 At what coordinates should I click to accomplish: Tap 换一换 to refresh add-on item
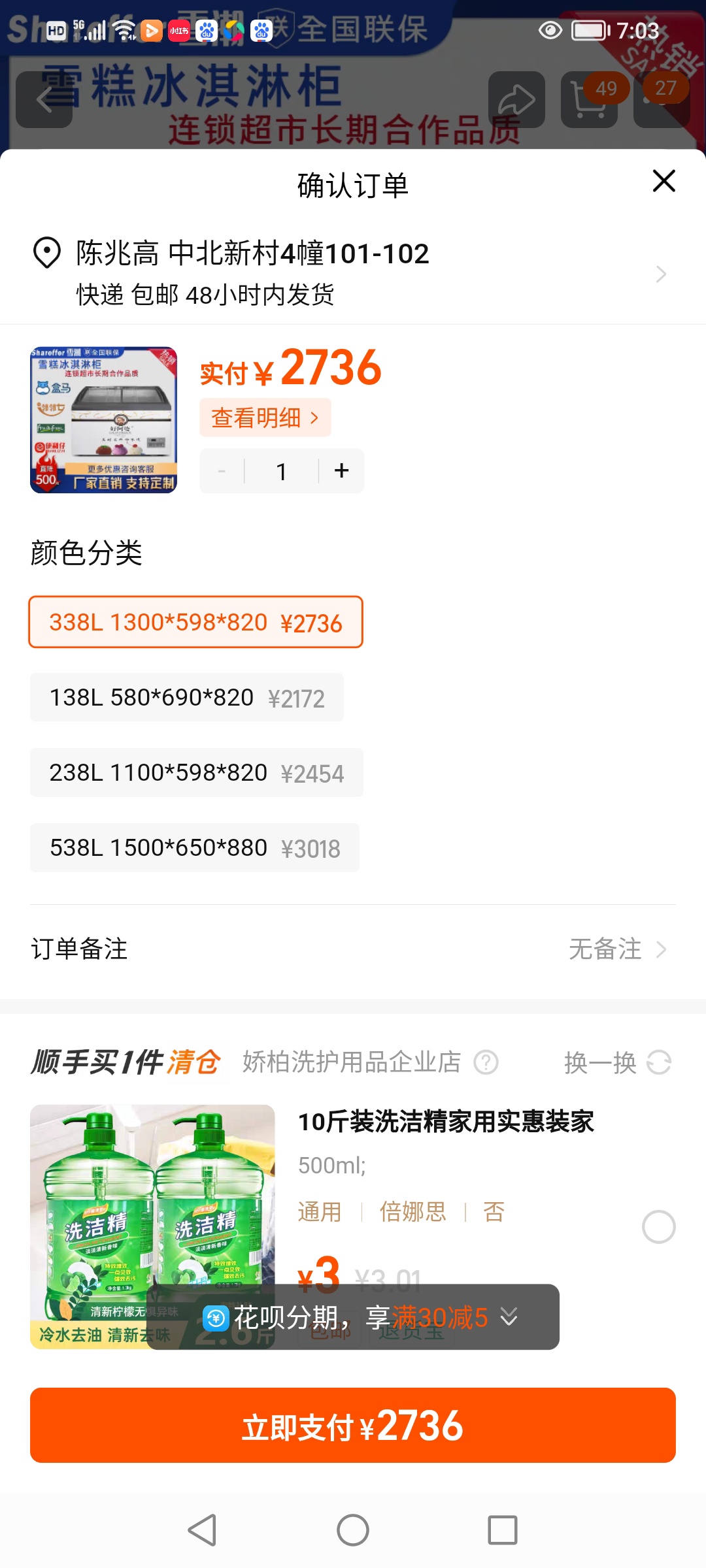coord(617,1062)
